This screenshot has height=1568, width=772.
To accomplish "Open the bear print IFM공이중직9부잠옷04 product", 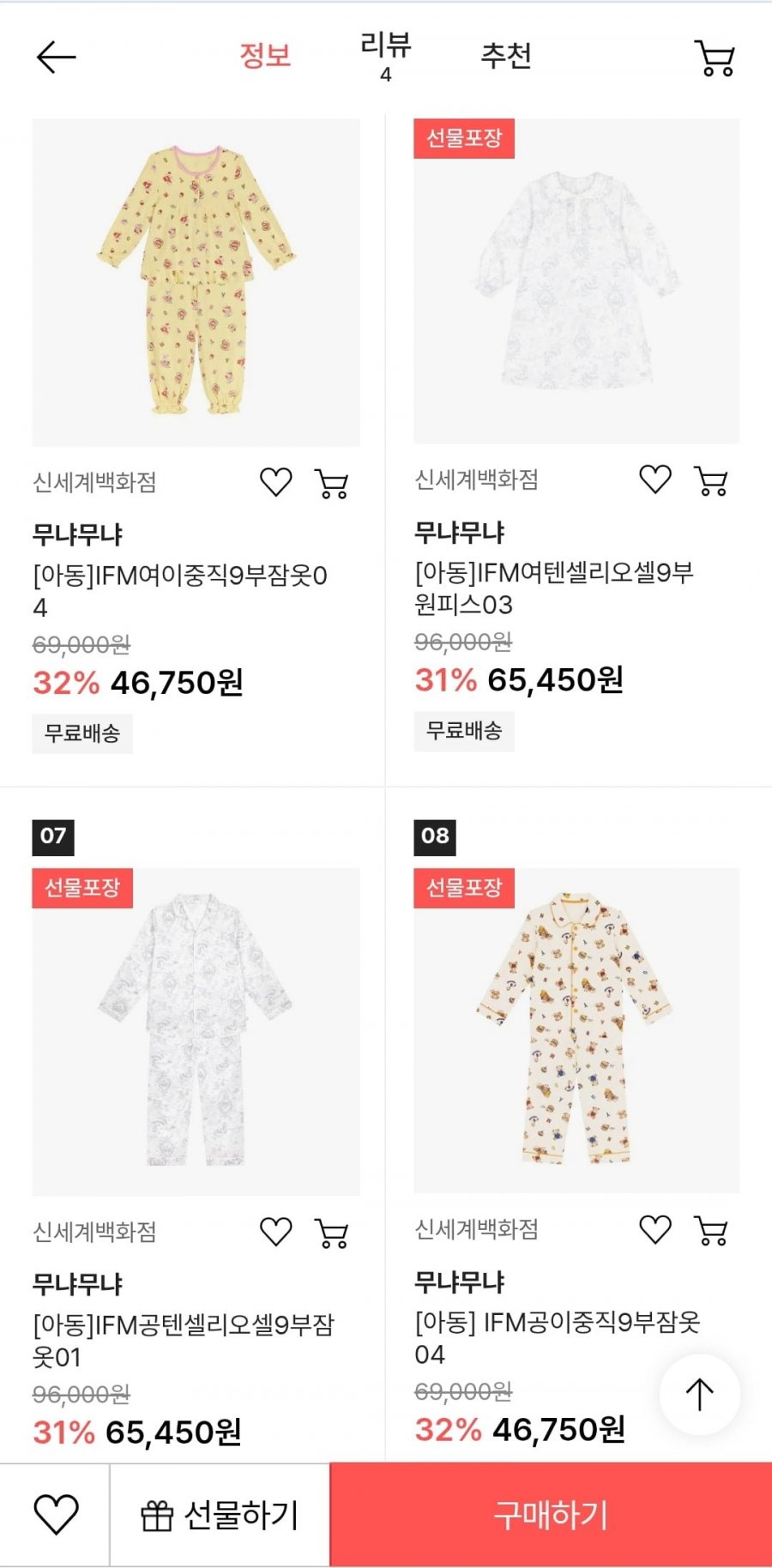I will [576, 1029].
